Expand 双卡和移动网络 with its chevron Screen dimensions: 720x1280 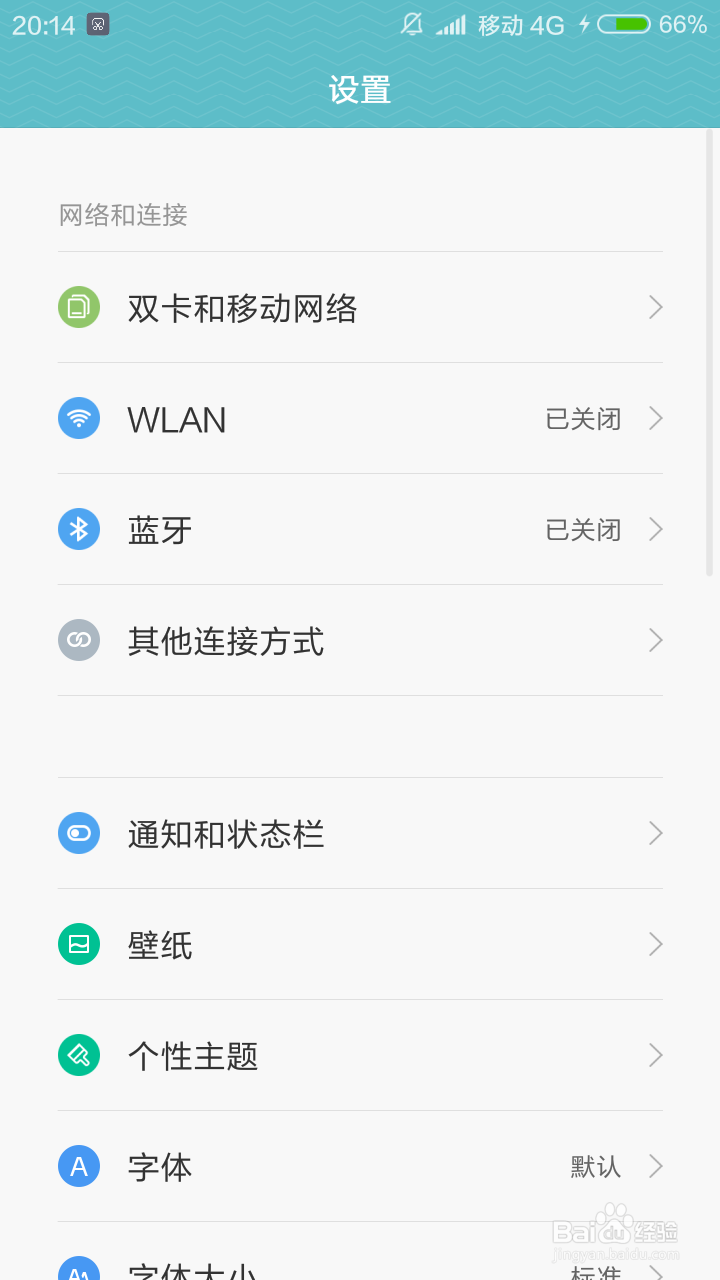pyautogui.click(x=655, y=308)
